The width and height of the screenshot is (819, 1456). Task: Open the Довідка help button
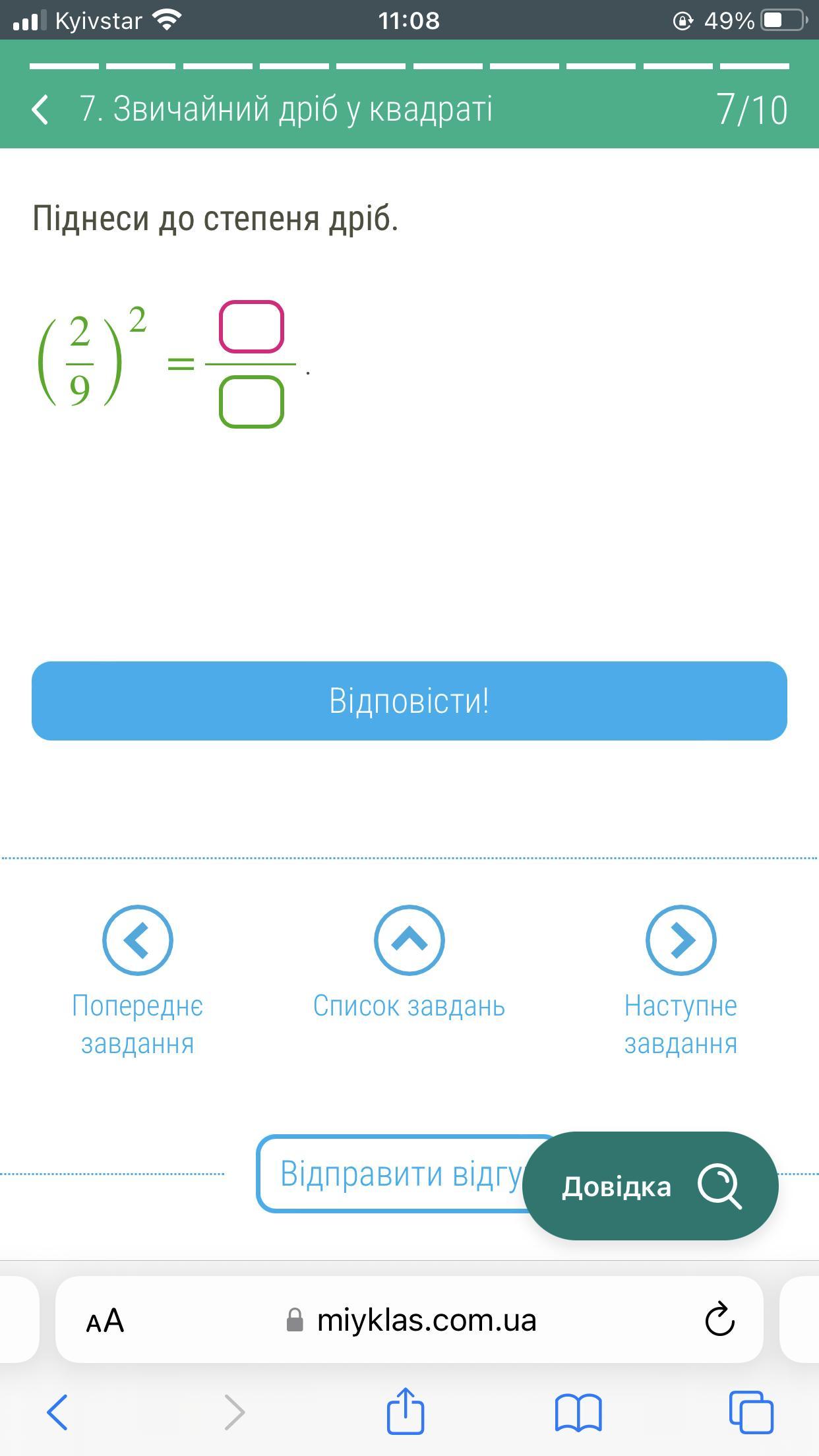[x=650, y=1186]
